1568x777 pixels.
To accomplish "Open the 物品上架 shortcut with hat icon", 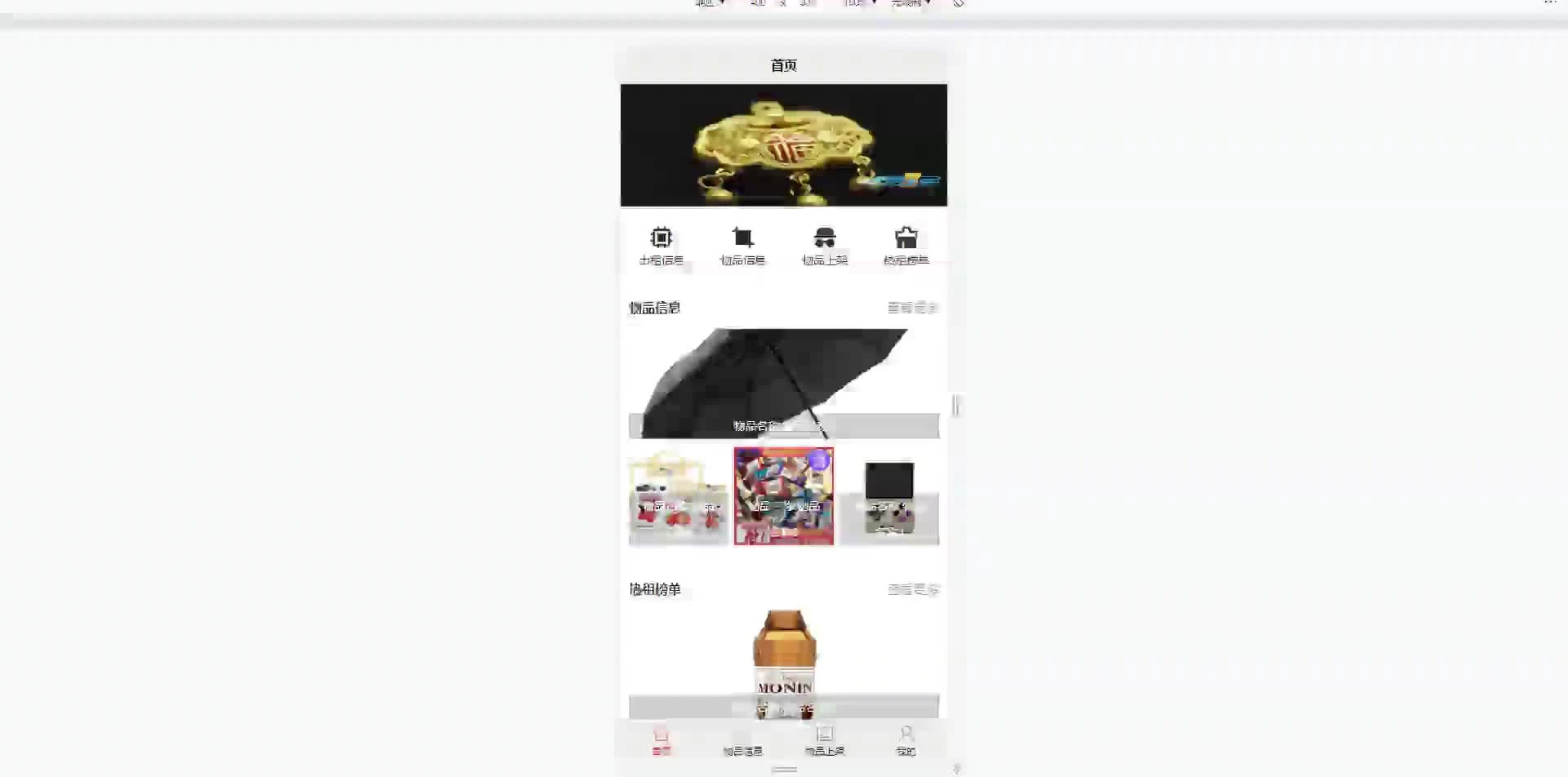I will [x=825, y=246].
